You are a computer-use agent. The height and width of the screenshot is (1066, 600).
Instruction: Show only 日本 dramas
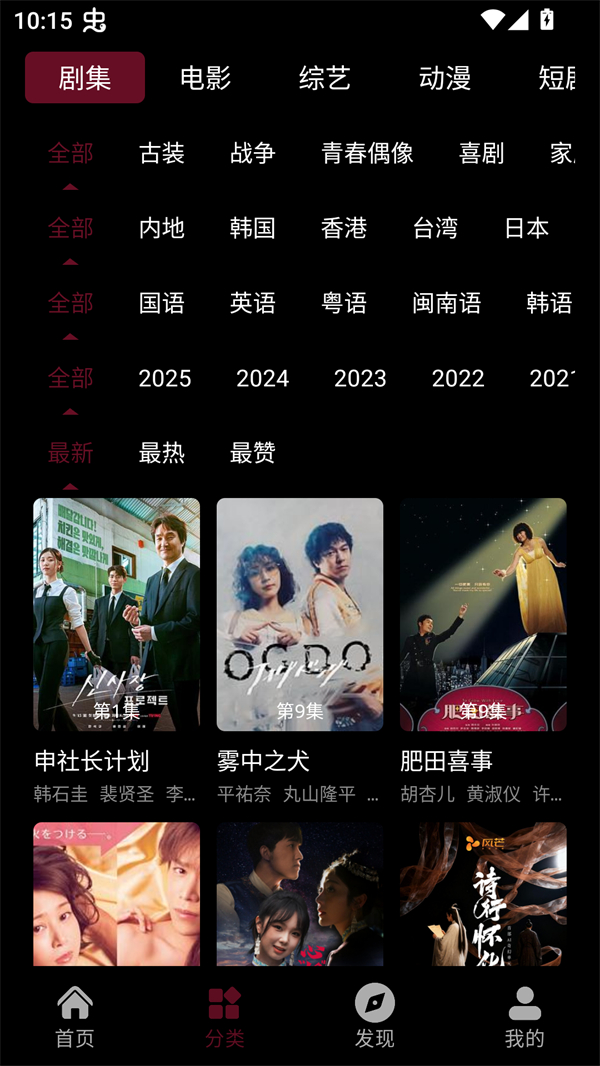pyautogui.click(x=527, y=228)
